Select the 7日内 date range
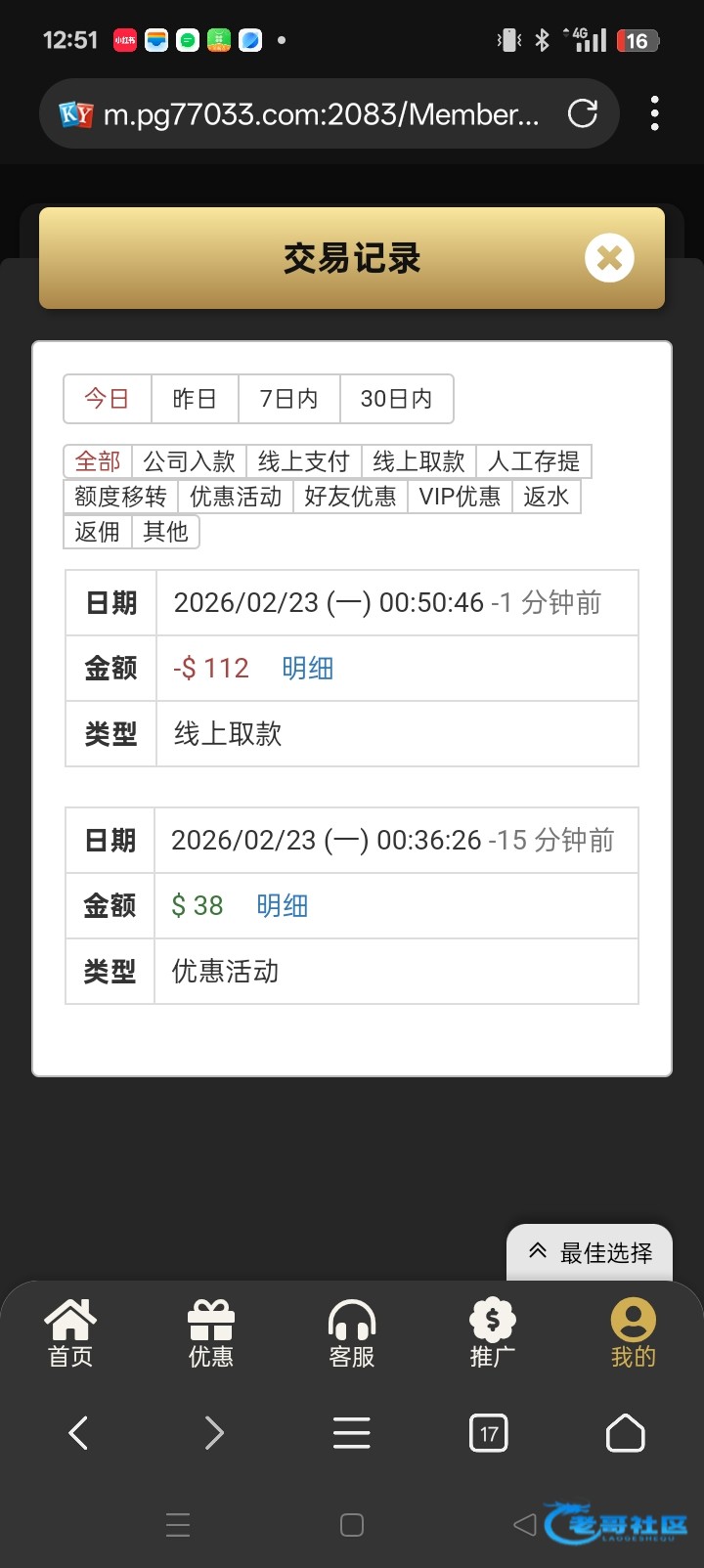This screenshot has height=1568, width=704. [288, 399]
